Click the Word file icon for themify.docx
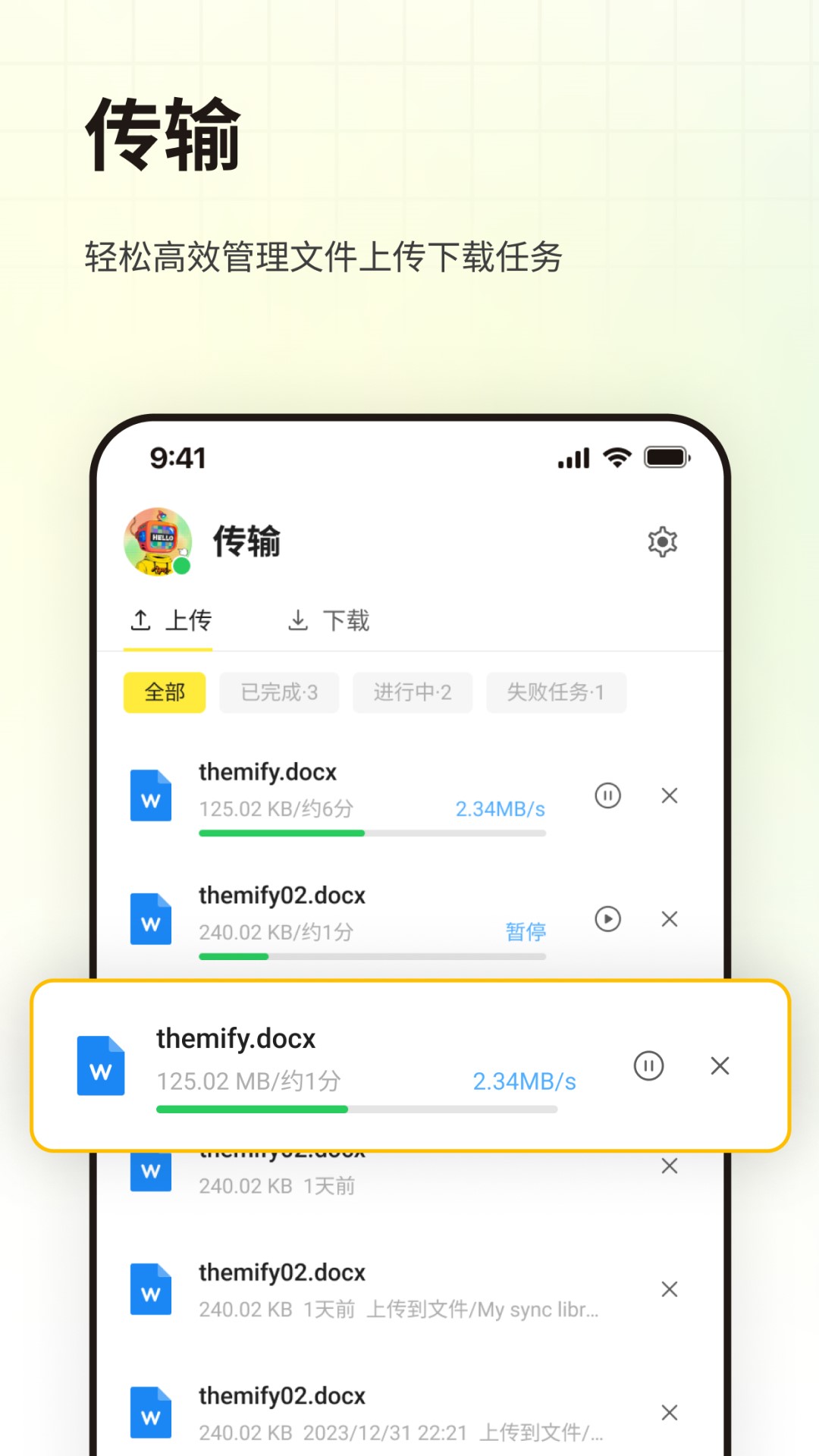Image resolution: width=819 pixels, height=1456 pixels. point(150,796)
